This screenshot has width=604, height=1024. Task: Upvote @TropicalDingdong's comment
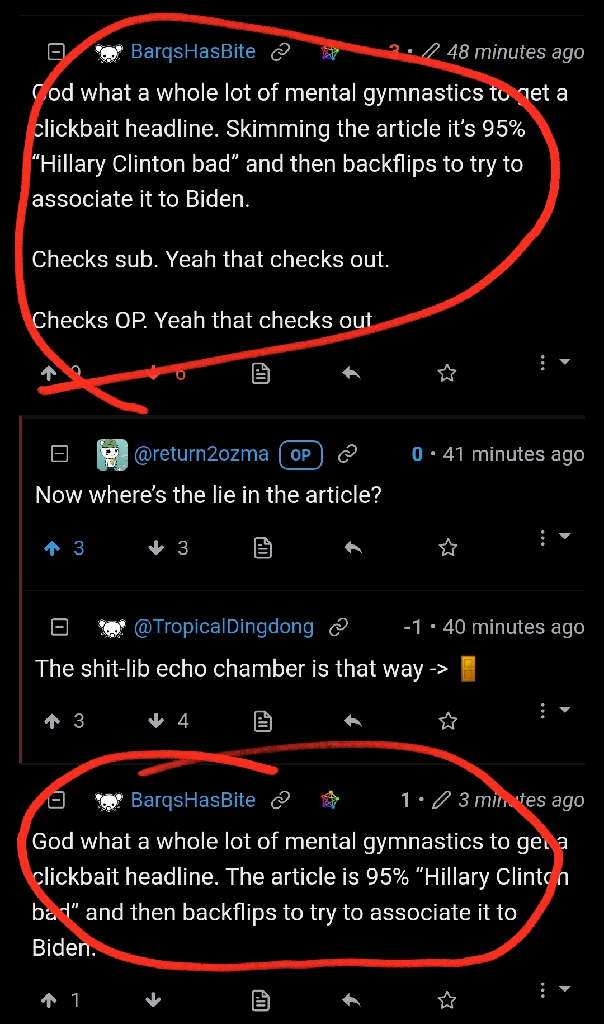[x=51, y=720]
